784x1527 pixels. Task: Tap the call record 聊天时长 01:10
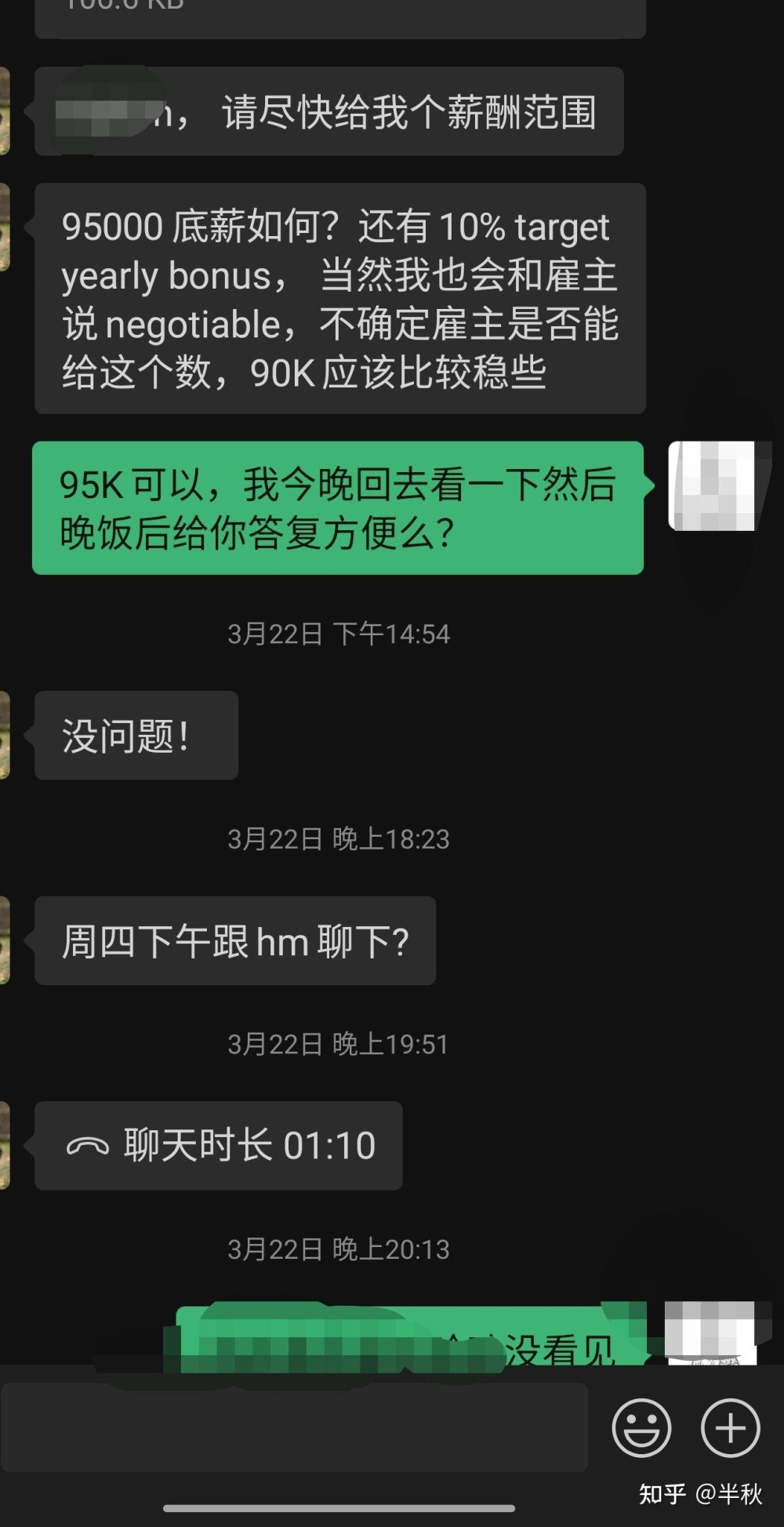[219, 1145]
